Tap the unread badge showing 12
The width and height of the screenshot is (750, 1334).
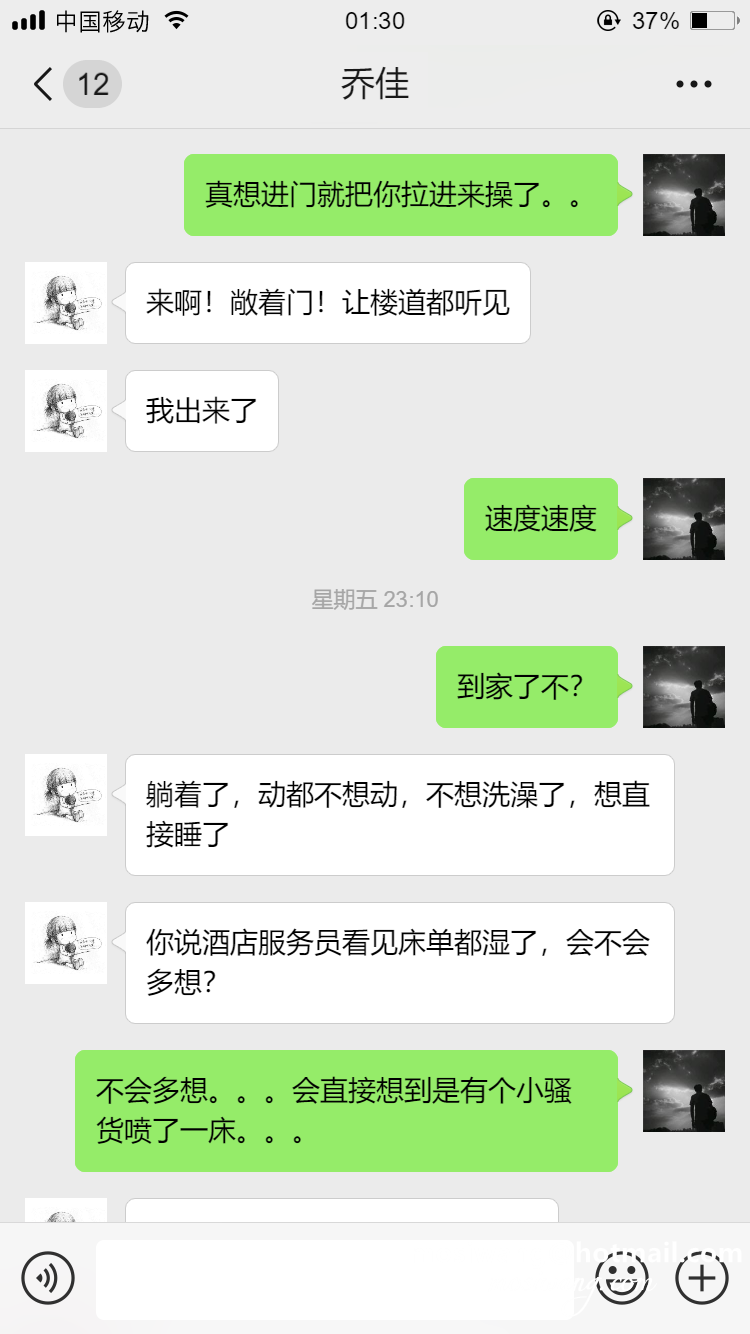(91, 84)
